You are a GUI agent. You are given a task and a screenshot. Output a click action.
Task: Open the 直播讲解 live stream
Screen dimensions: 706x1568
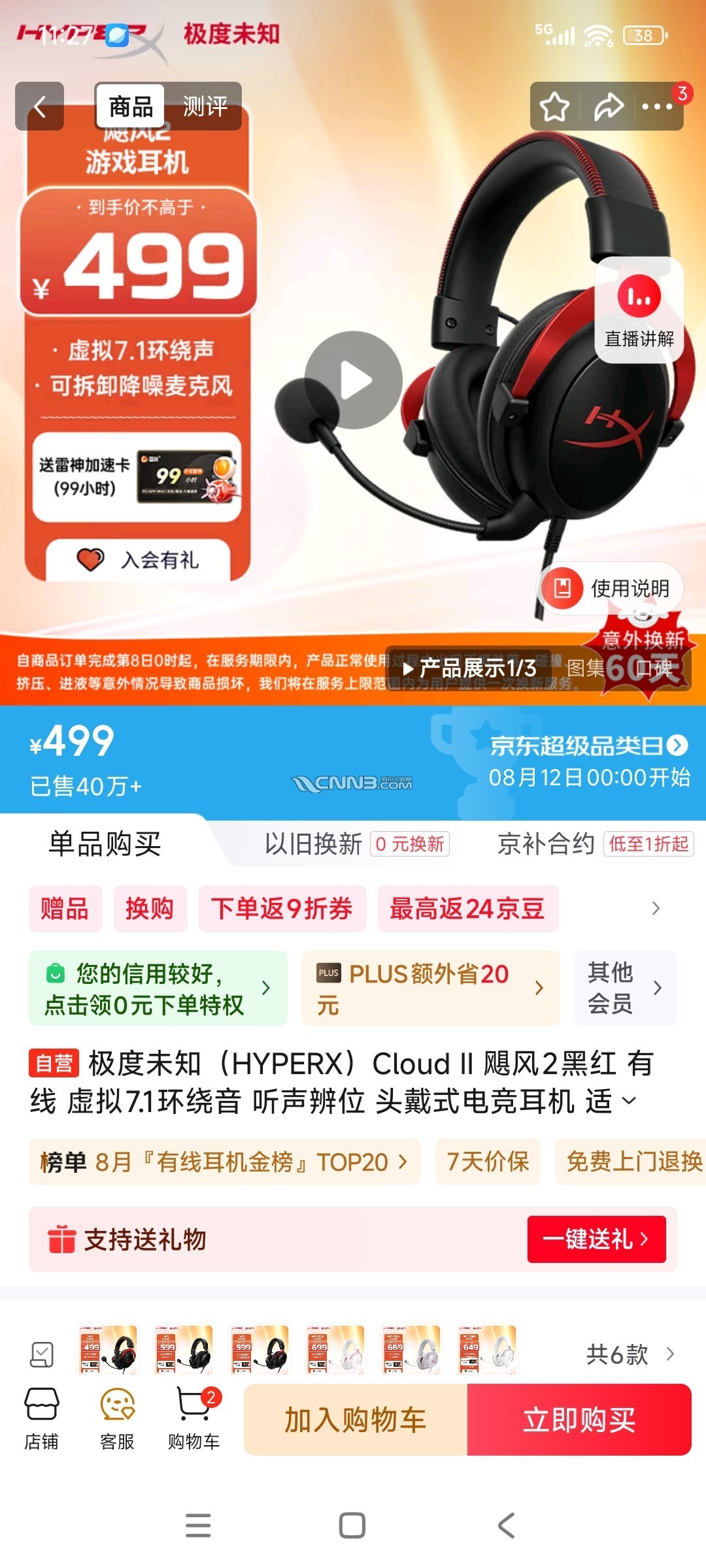click(x=639, y=311)
